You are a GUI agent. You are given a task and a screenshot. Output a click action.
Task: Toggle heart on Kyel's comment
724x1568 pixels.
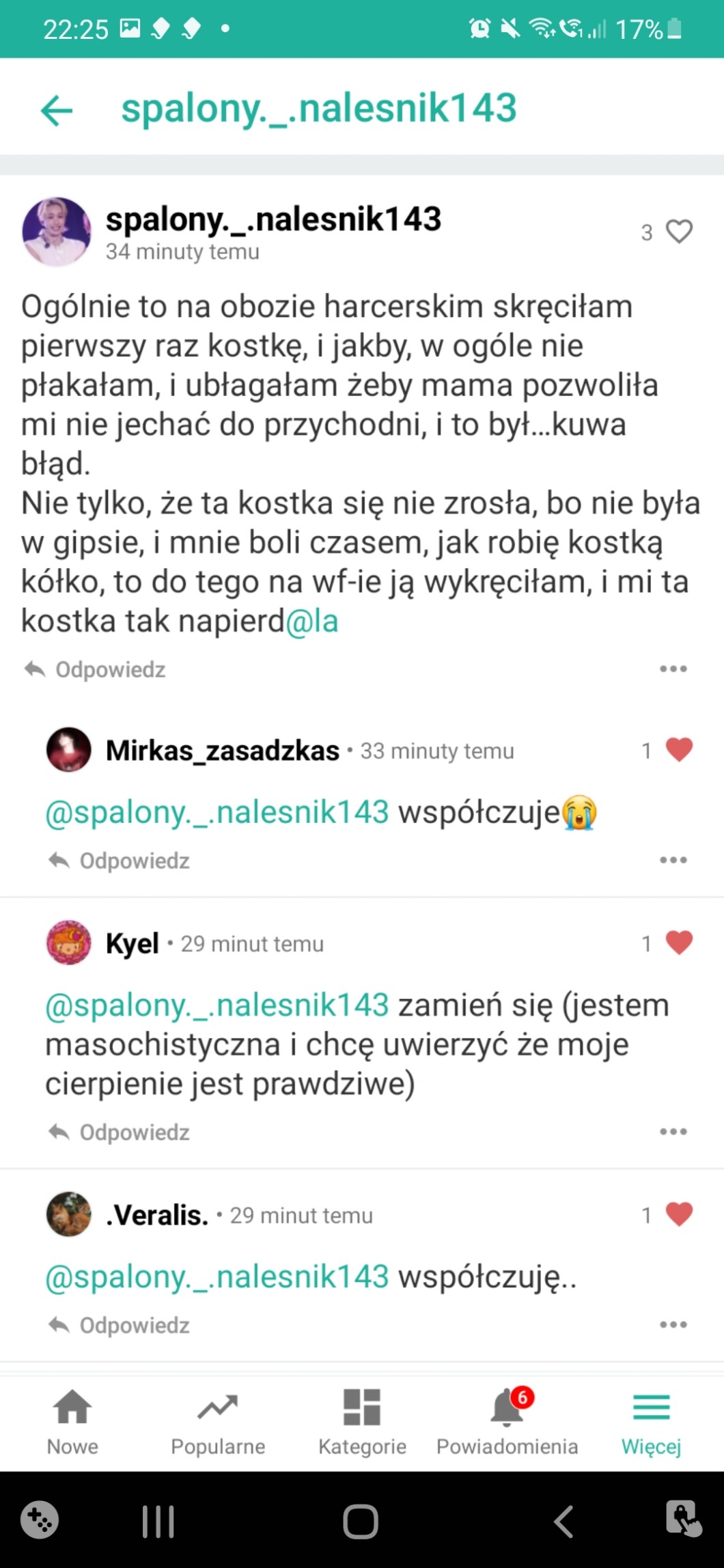679,942
